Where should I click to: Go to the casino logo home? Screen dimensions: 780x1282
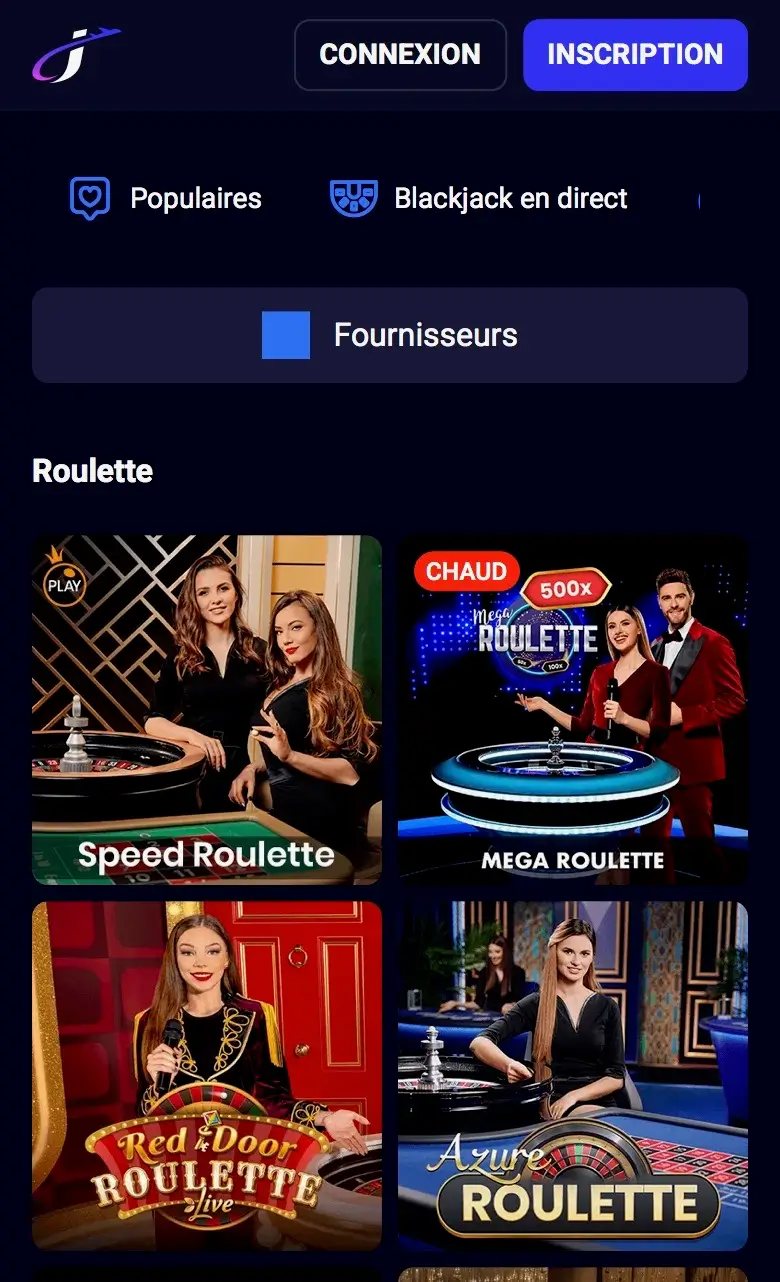76,55
